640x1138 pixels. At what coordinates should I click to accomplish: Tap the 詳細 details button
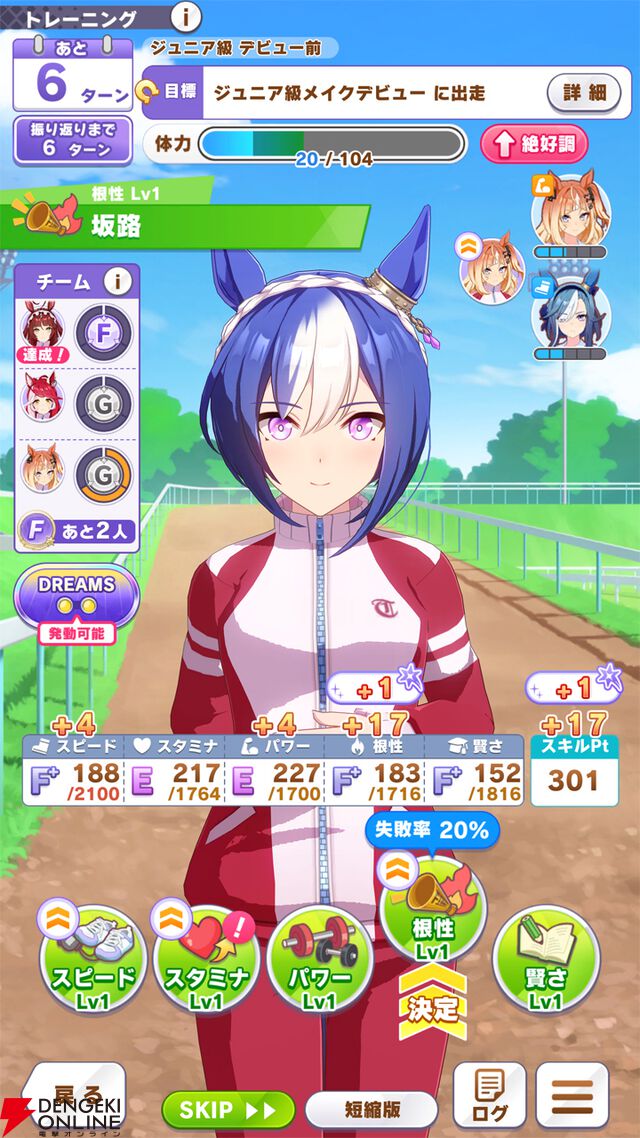584,93
